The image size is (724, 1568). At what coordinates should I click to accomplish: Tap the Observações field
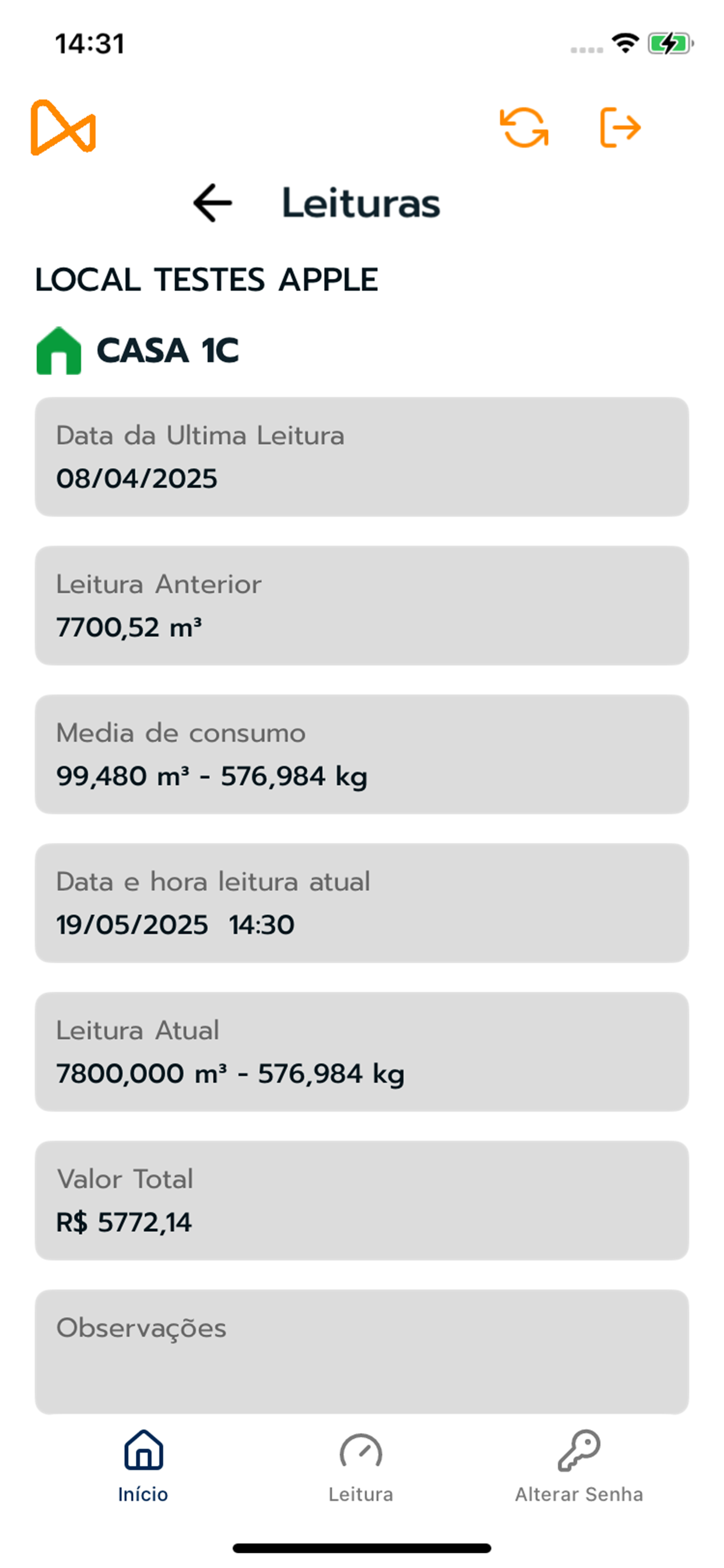click(x=361, y=1352)
